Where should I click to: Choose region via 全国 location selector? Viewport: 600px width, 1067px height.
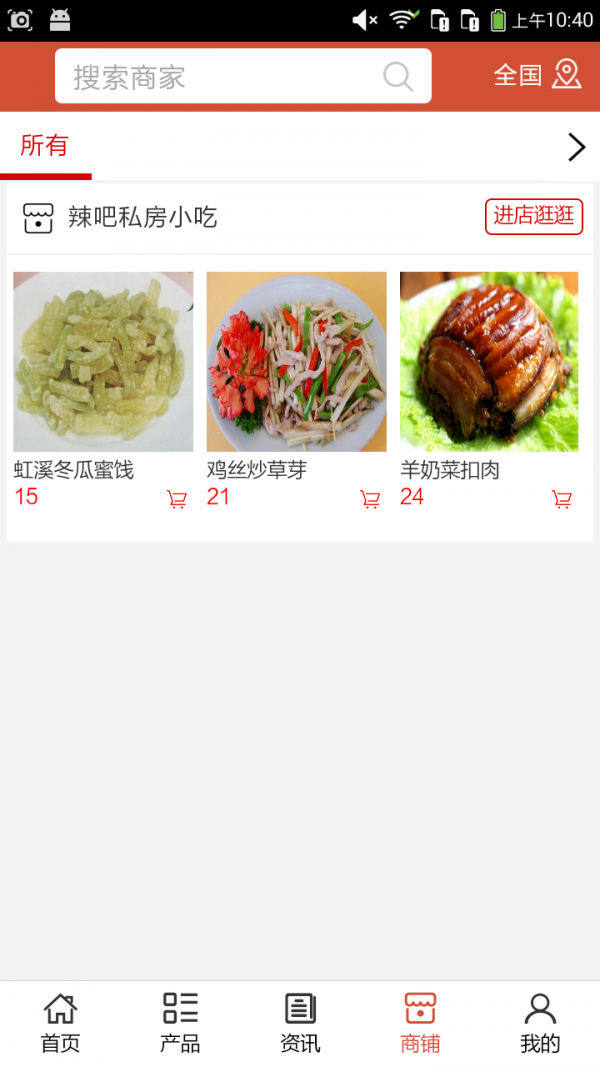pos(537,75)
